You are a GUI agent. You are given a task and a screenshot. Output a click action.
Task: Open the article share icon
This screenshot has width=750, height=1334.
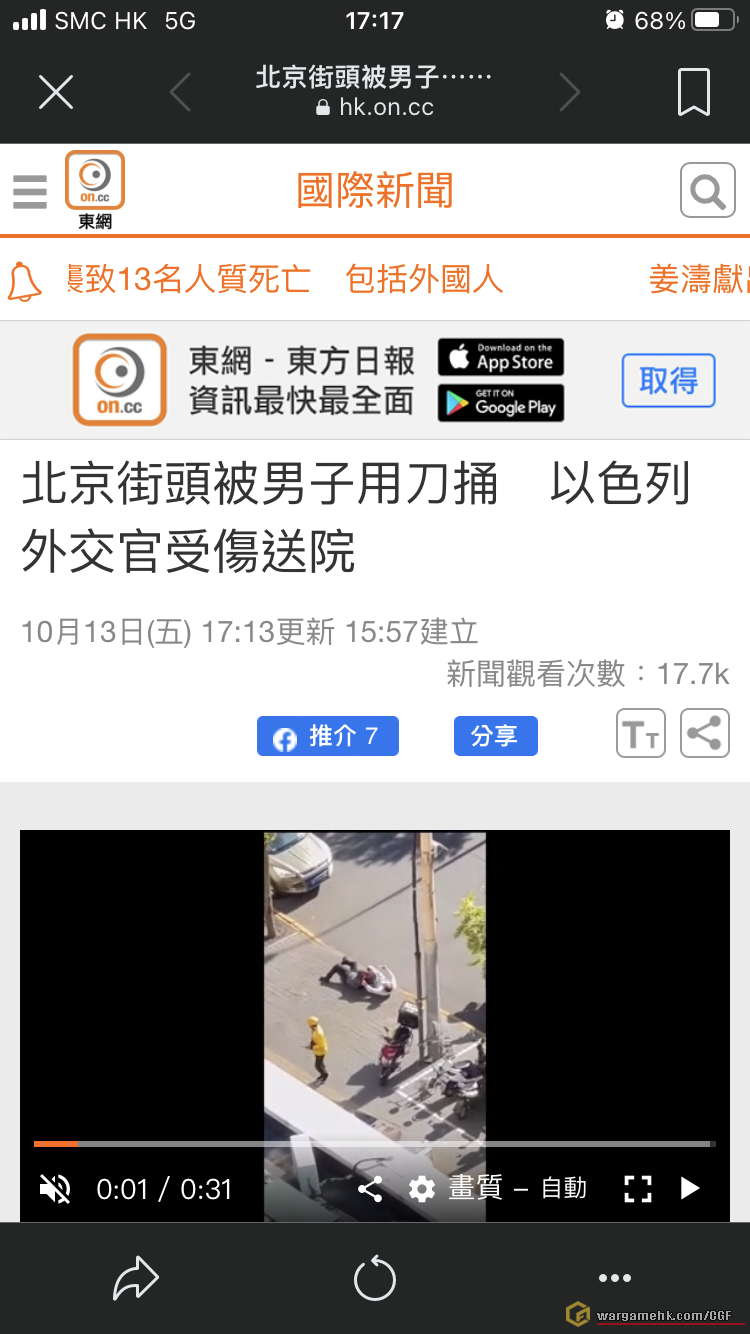tap(705, 734)
